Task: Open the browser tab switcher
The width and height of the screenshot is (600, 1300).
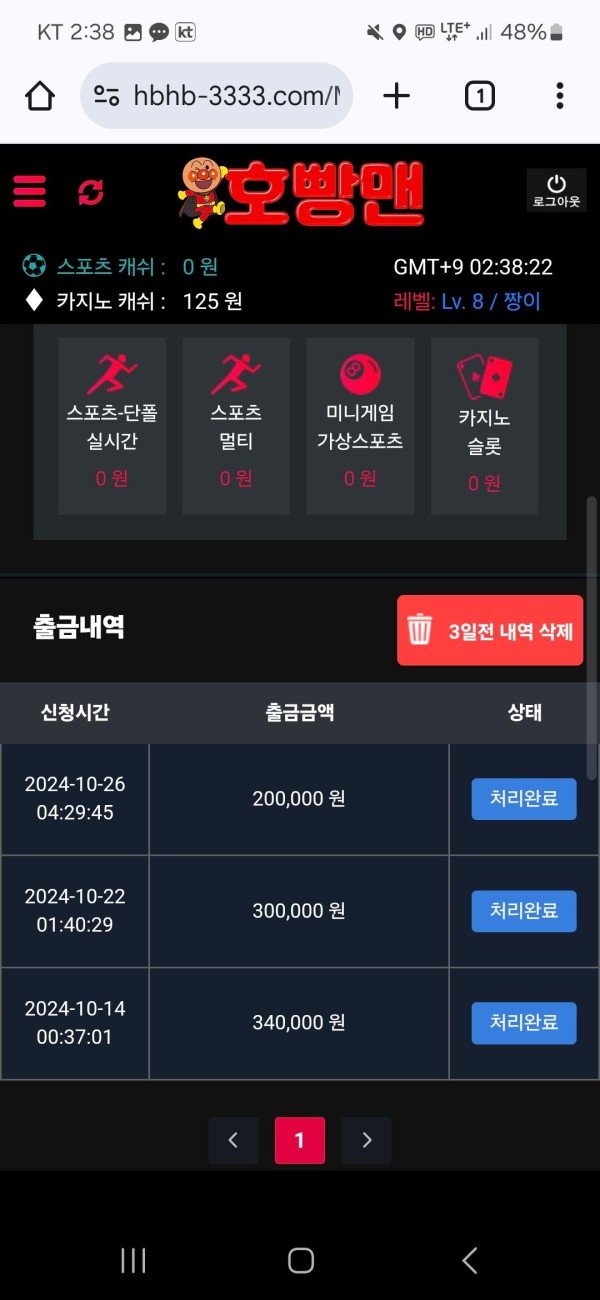Action: pos(479,96)
